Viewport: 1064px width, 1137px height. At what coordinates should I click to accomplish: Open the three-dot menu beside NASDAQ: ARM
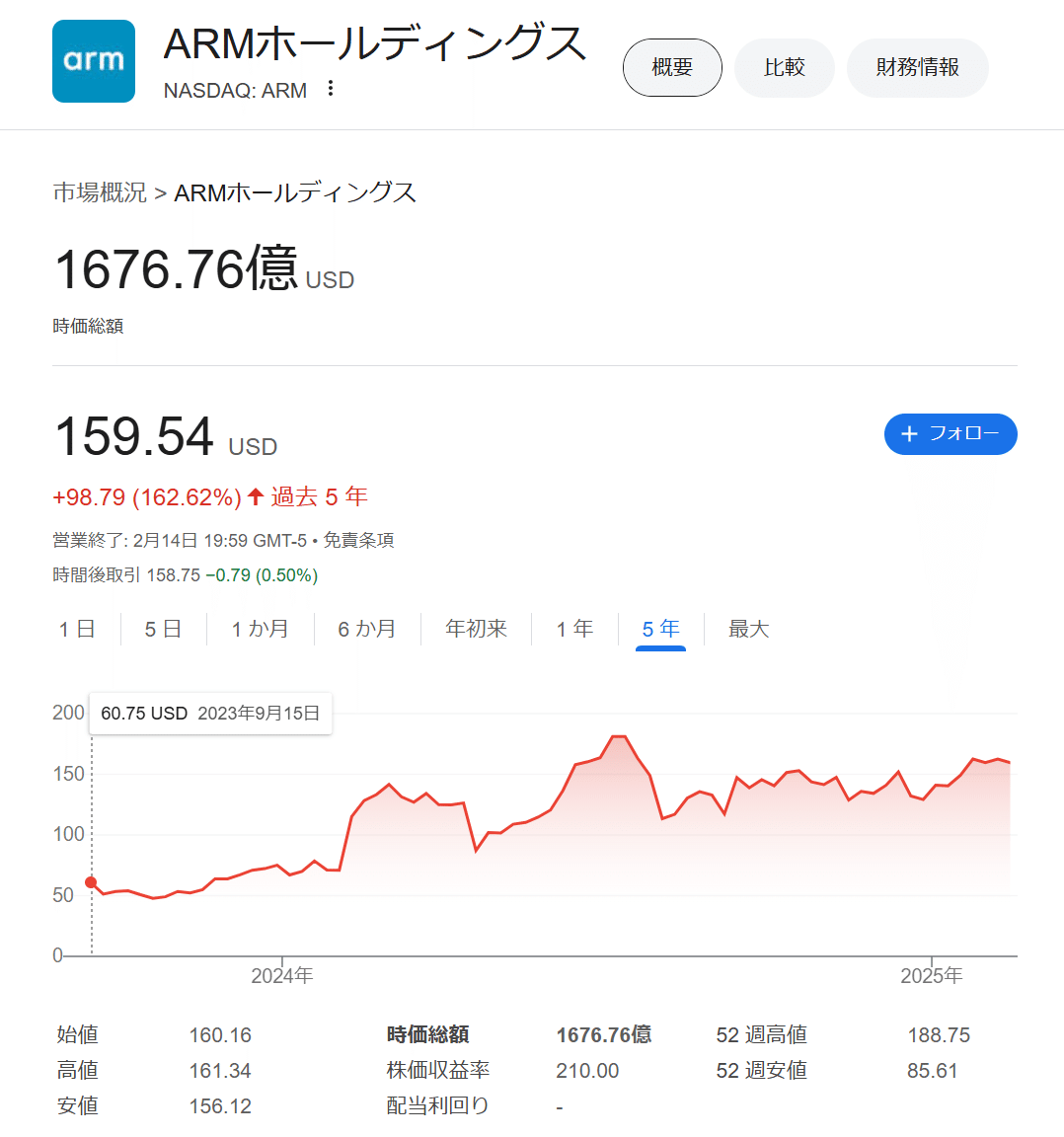coord(330,88)
